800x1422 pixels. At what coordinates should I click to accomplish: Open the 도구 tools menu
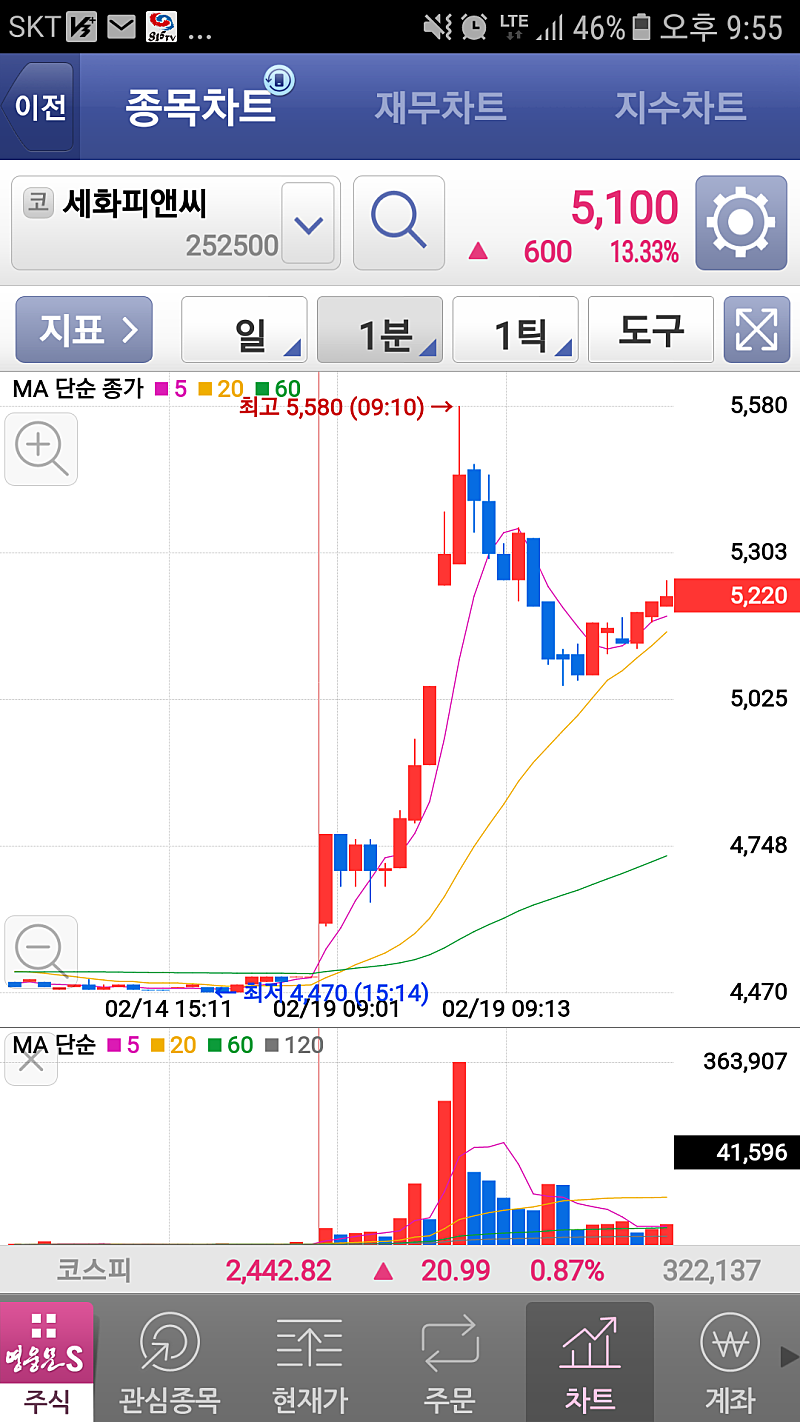pyautogui.click(x=650, y=329)
